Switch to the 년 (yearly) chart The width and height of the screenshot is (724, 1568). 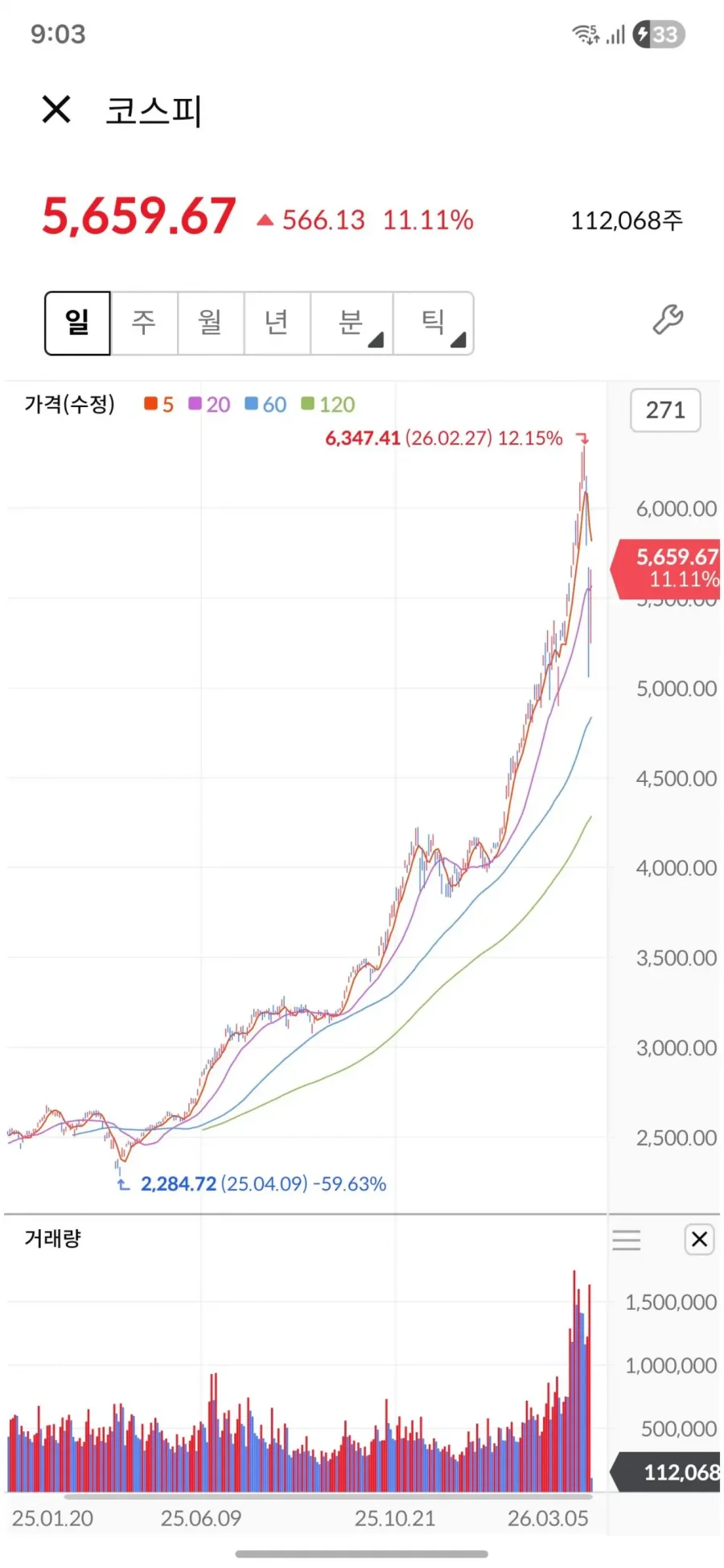pos(277,323)
